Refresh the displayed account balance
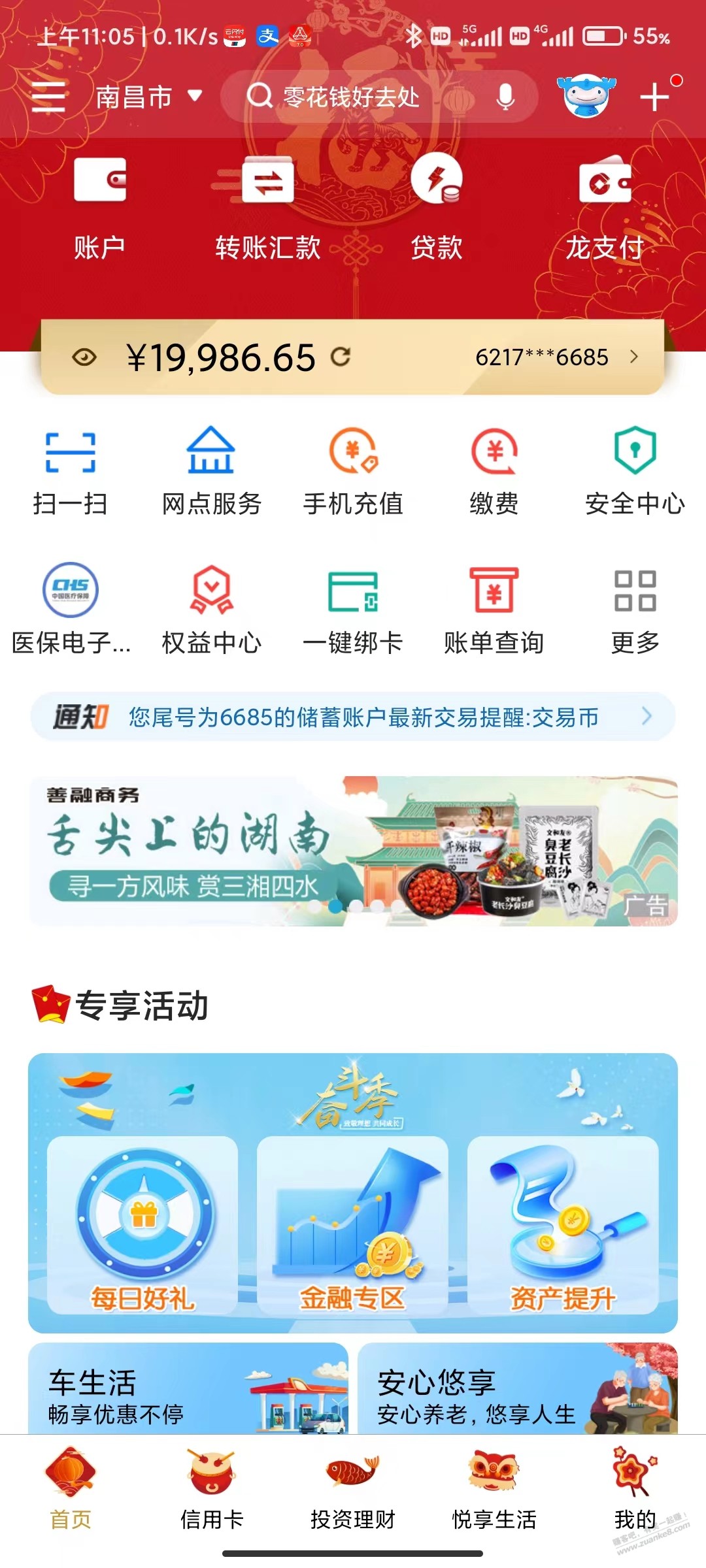The image size is (706, 1568). coord(340,357)
